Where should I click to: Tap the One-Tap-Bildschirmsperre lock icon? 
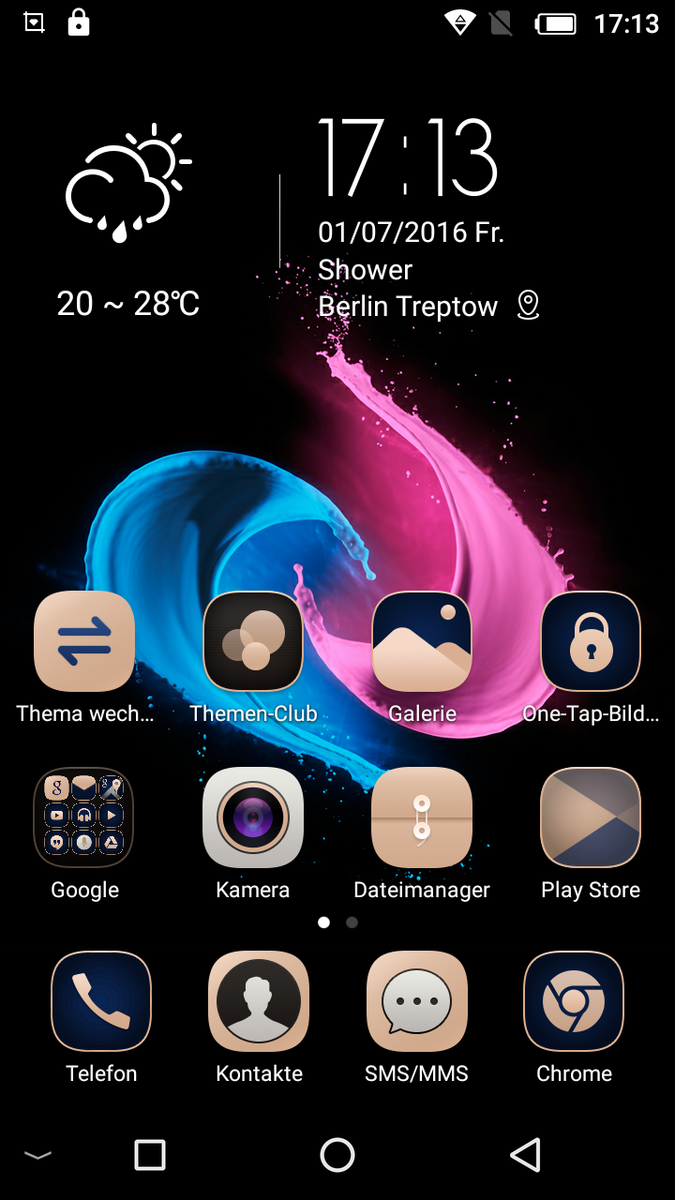point(590,641)
